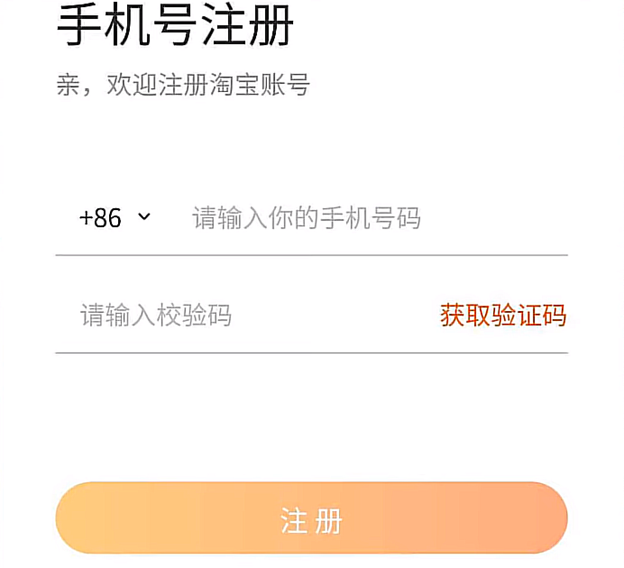This screenshot has height=568, width=624.
Task: Tap 获取验证码 to get a code
Action: click(x=503, y=316)
